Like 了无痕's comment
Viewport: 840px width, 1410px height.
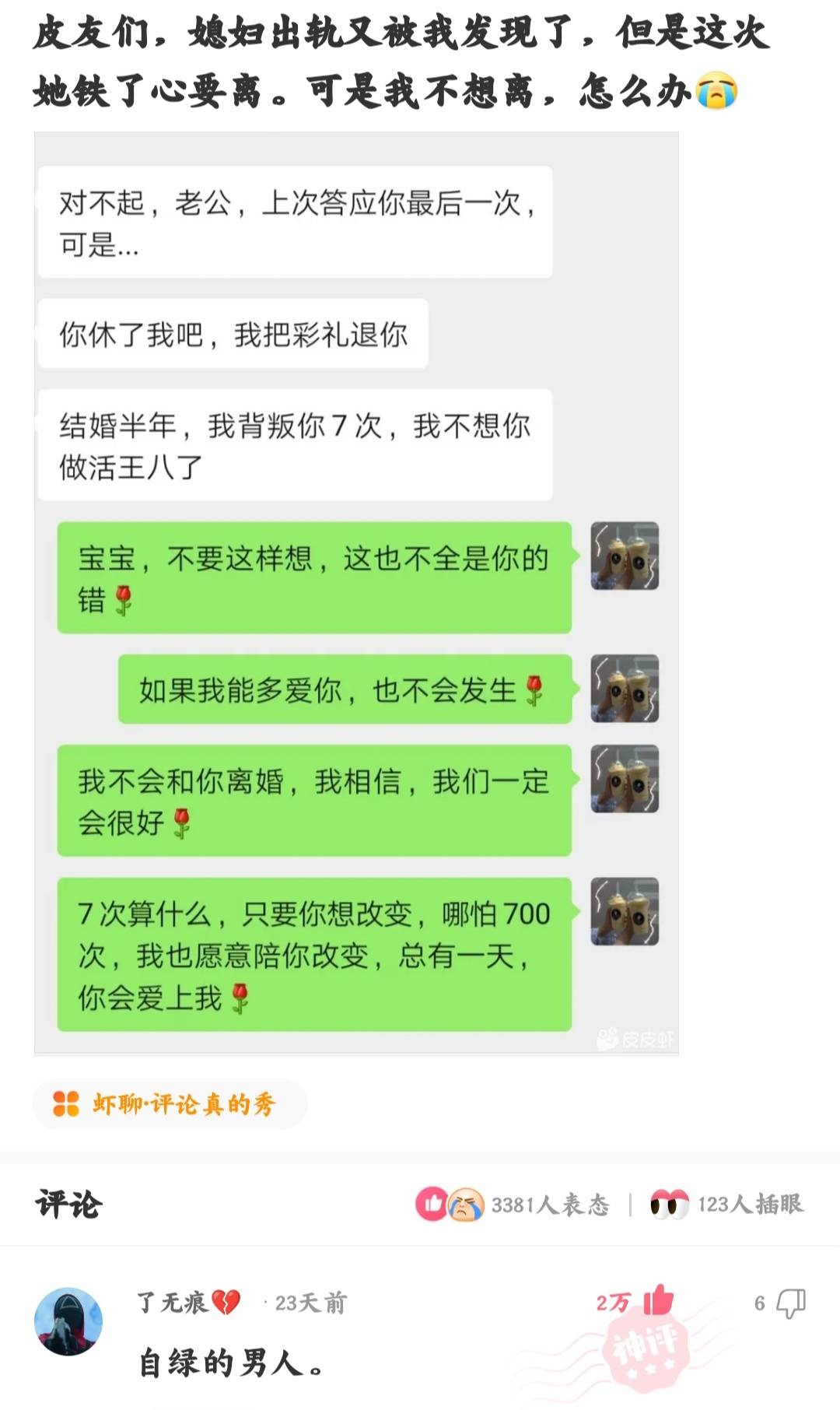(x=658, y=1301)
